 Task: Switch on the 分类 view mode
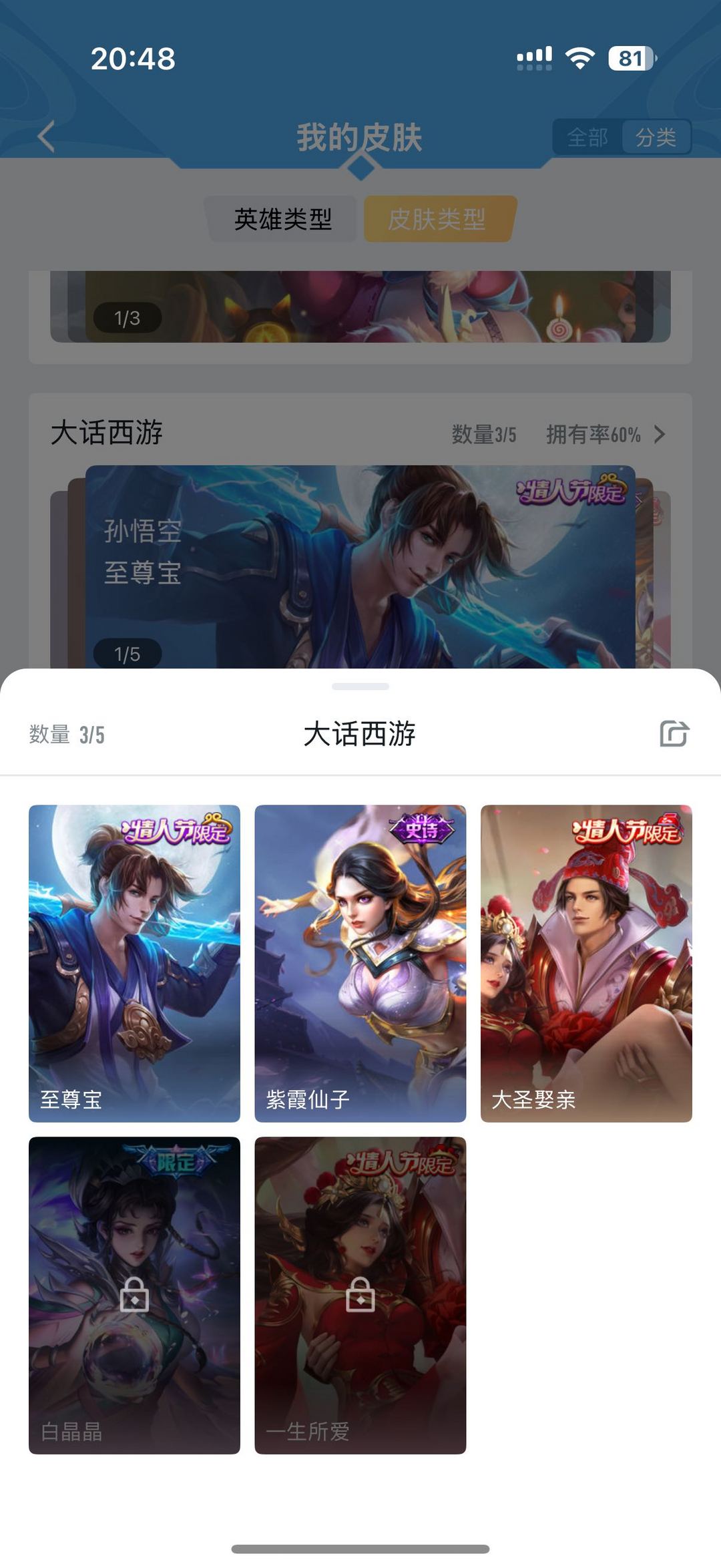(657, 138)
